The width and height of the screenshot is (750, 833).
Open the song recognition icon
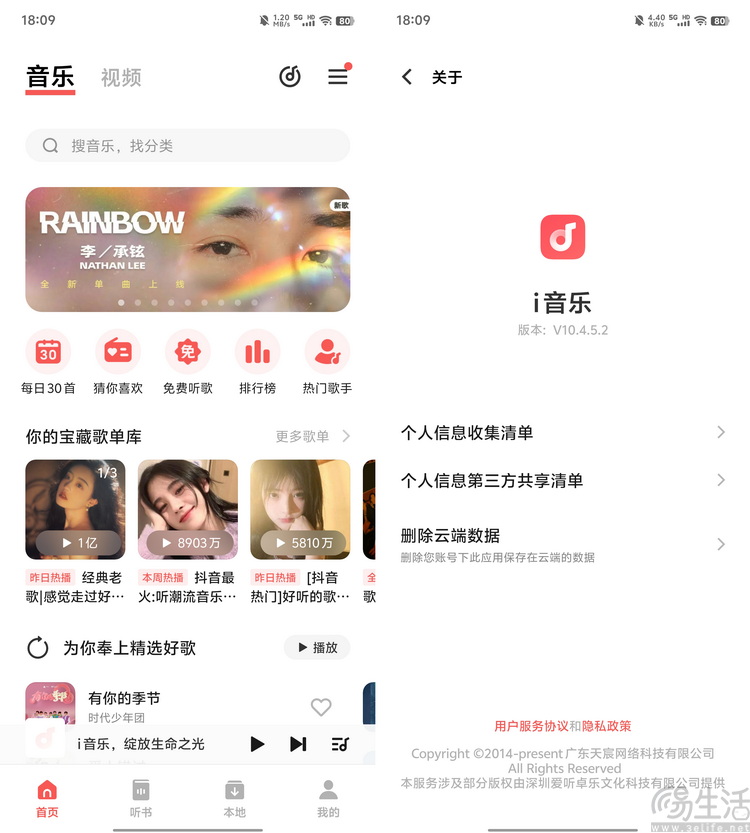coord(290,77)
